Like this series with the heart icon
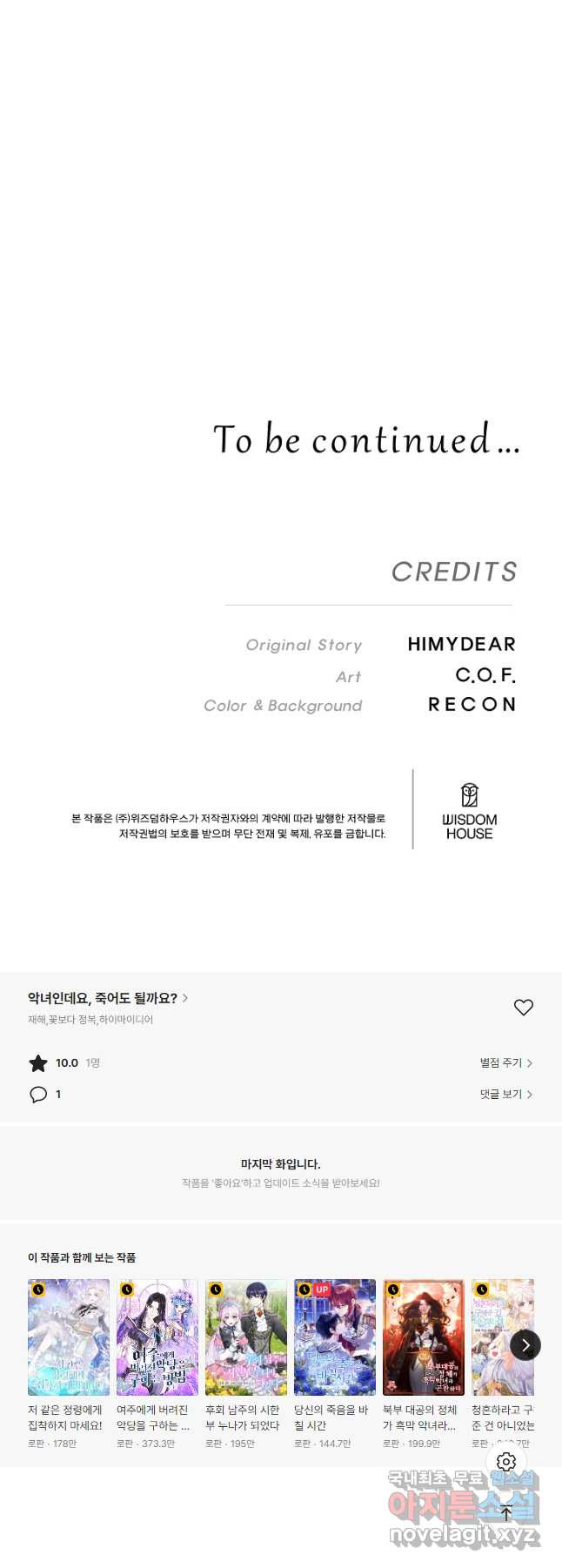This screenshot has height=1568, width=562. [523, 1007]
